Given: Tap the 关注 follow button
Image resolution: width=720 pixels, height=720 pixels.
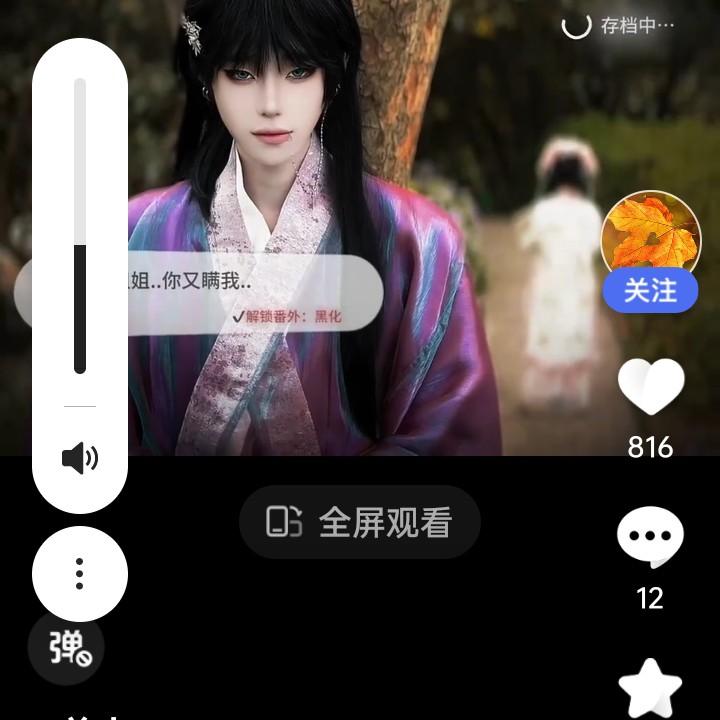Looking at the screenshot, I should click(650, 291).
